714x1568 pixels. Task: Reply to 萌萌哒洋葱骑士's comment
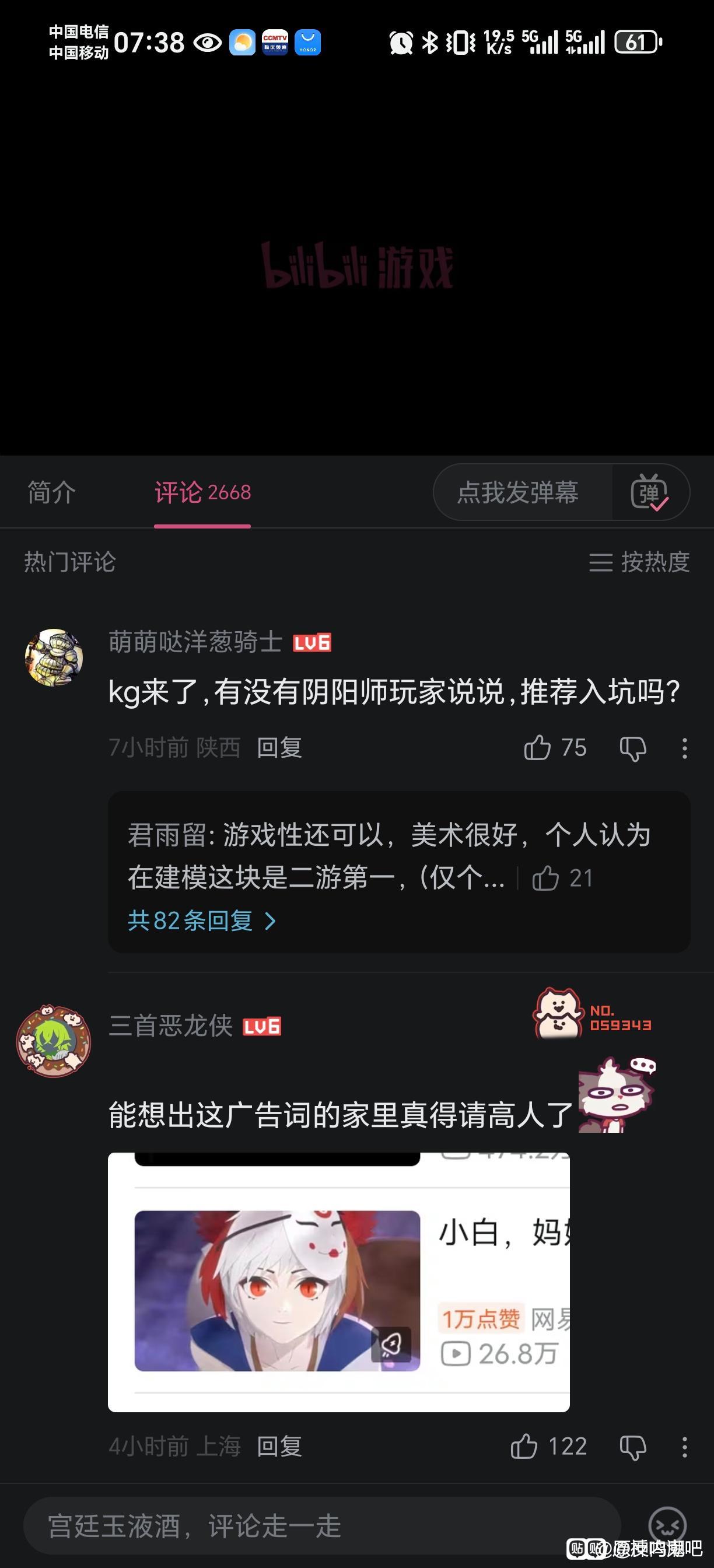[279, 747]
